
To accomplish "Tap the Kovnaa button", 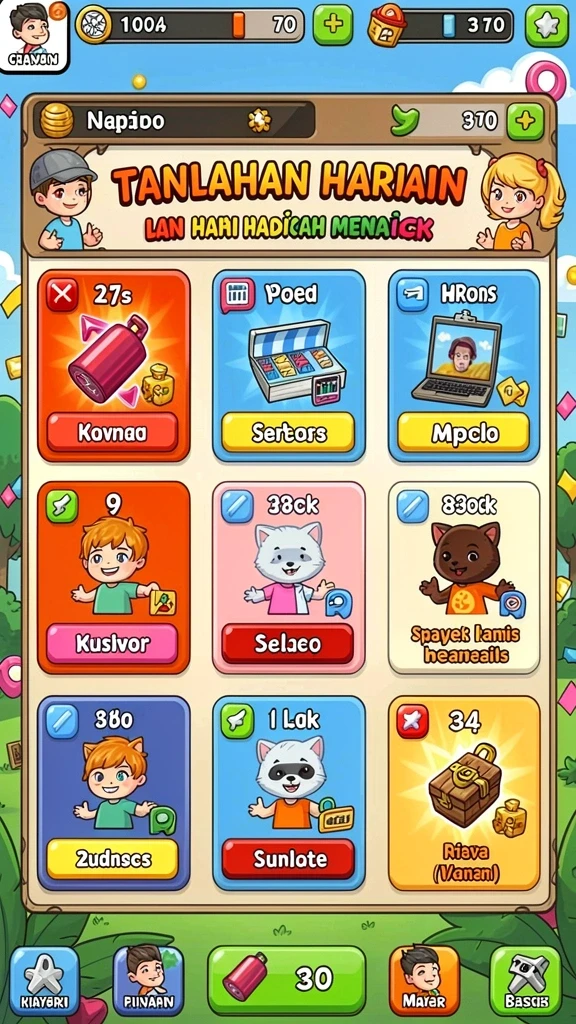I will (x=112, y=432).
